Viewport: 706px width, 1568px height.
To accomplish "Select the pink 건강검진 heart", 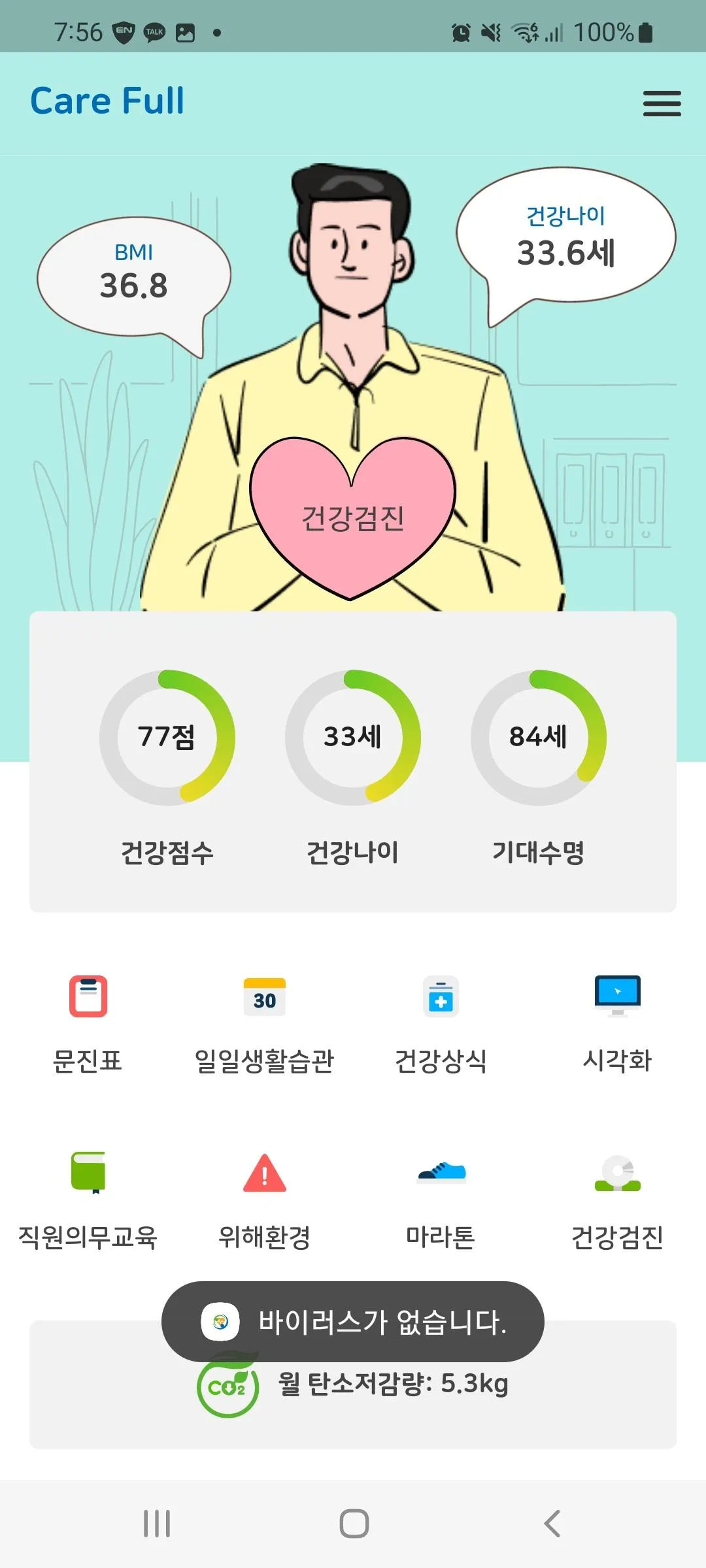I will coord(353,516).
